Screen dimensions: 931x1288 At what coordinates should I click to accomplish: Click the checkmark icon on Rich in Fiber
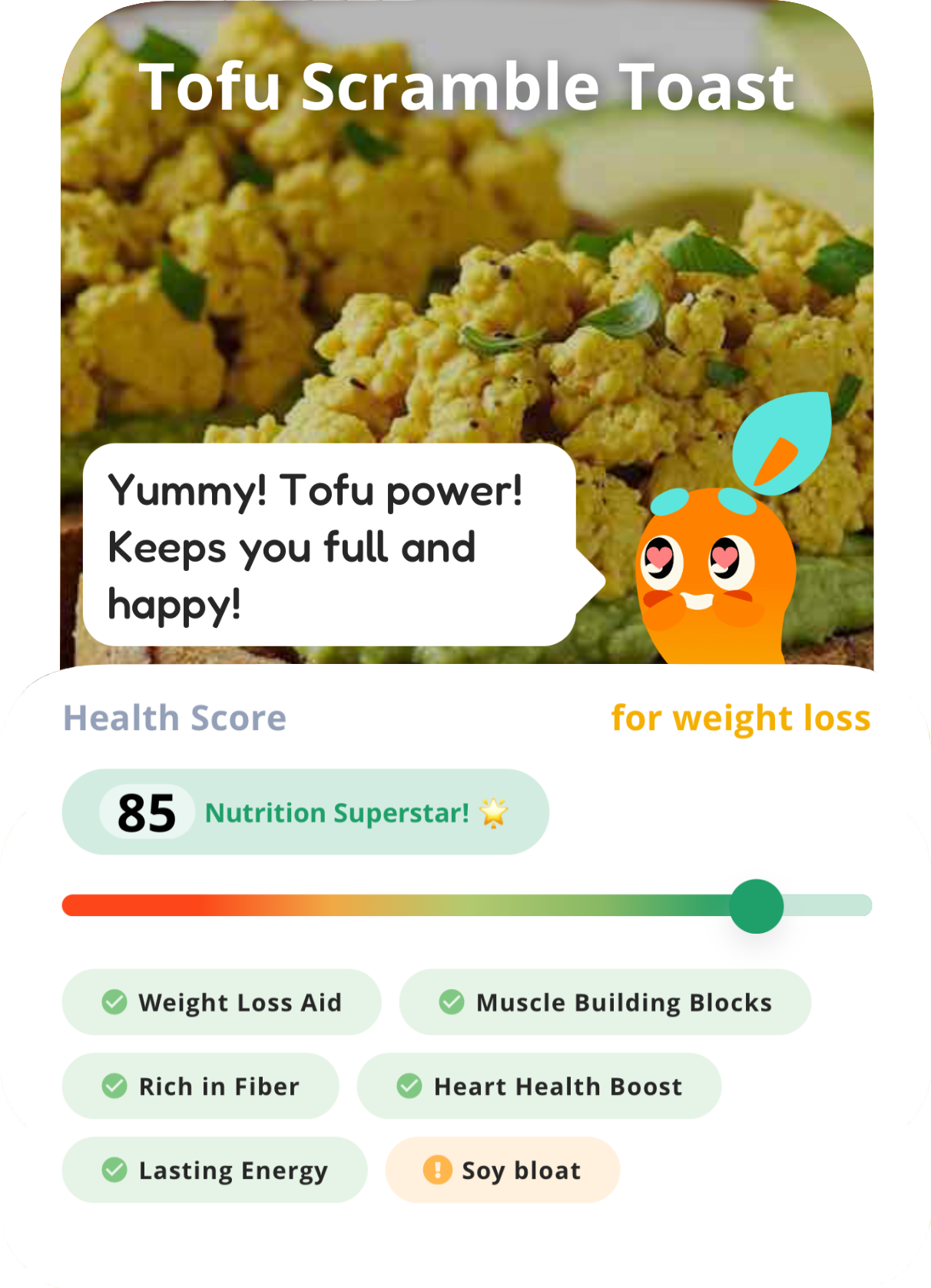click(x=115, y=1086)
